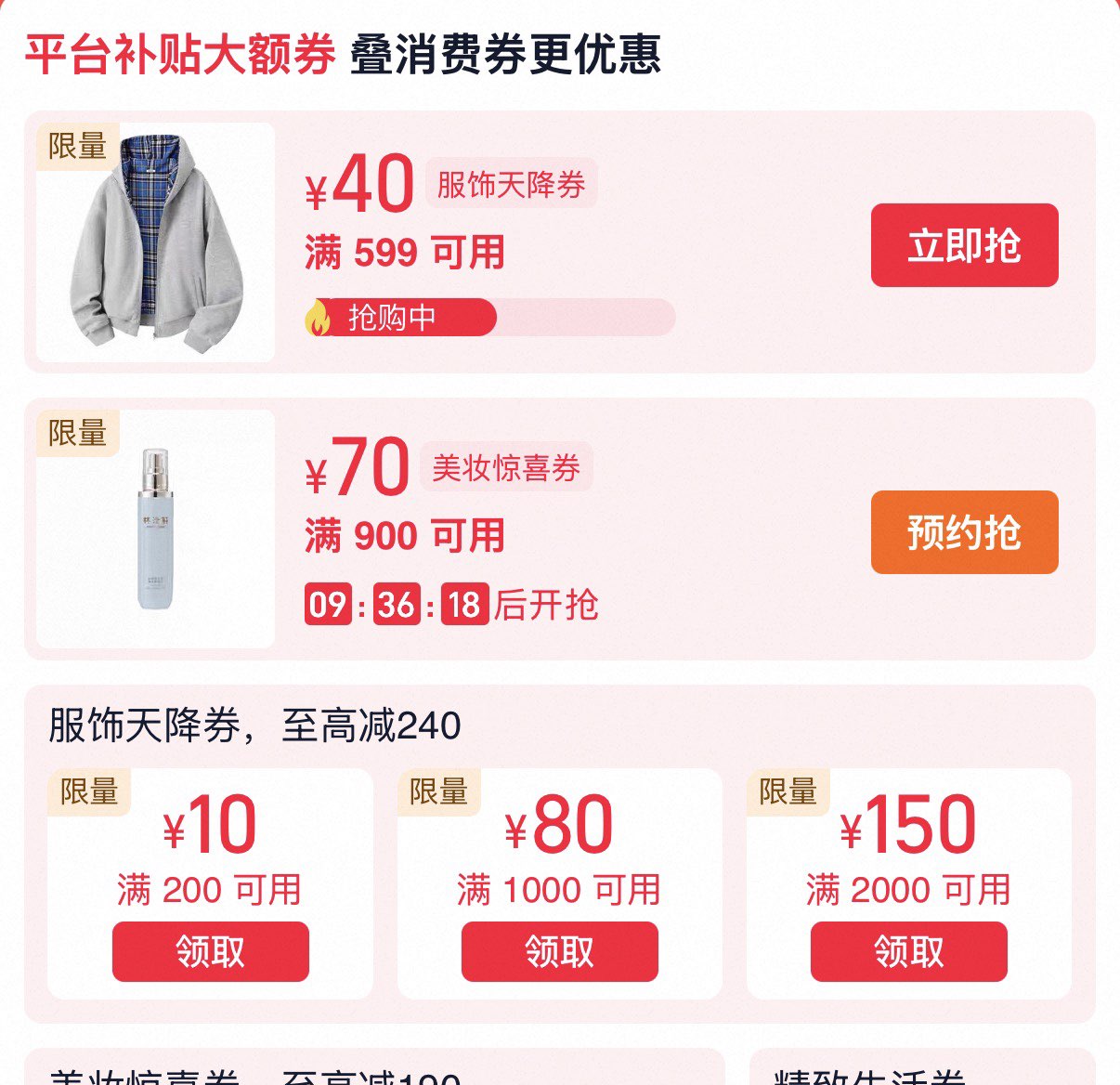Claim the ¥80 满1000 coupon
This screenshot has height=1085, width=1120.
click(560, 951)
